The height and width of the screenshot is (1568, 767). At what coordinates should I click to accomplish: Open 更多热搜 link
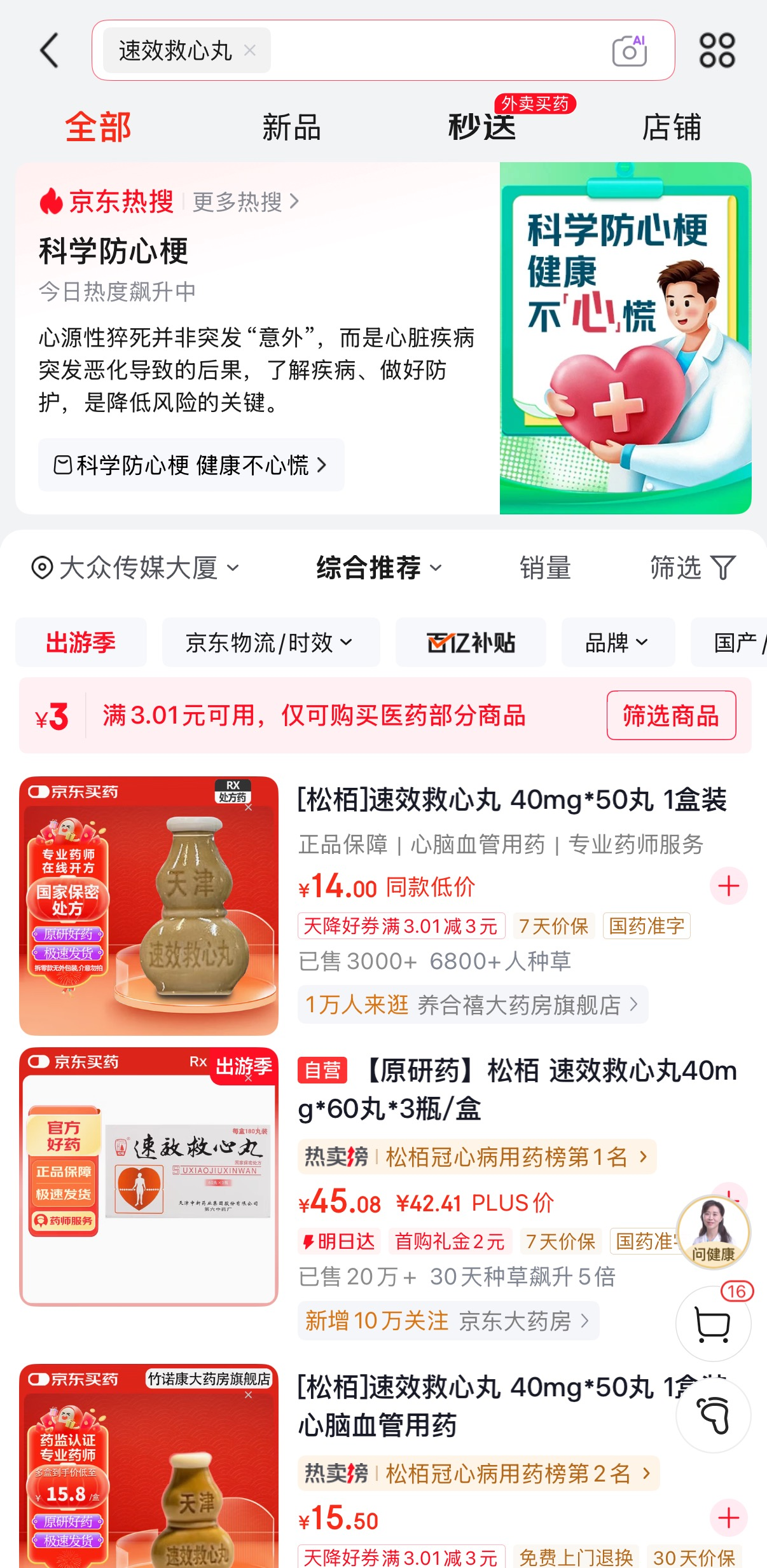(x=245, y=202)
